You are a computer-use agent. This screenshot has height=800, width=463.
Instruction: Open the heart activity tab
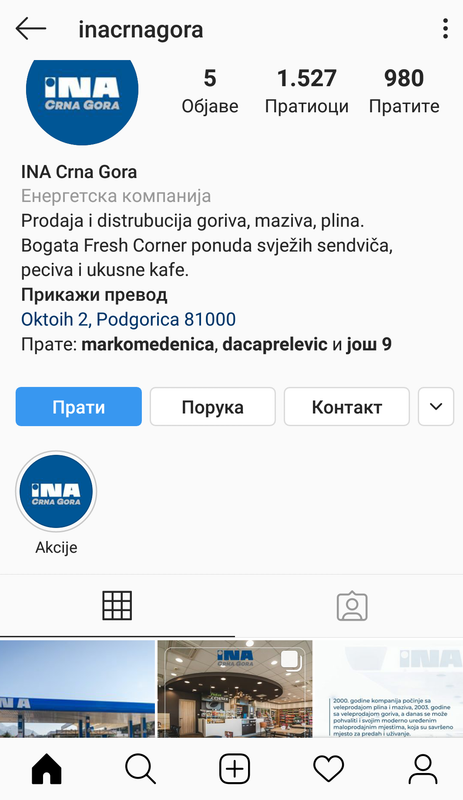(328, 769)
